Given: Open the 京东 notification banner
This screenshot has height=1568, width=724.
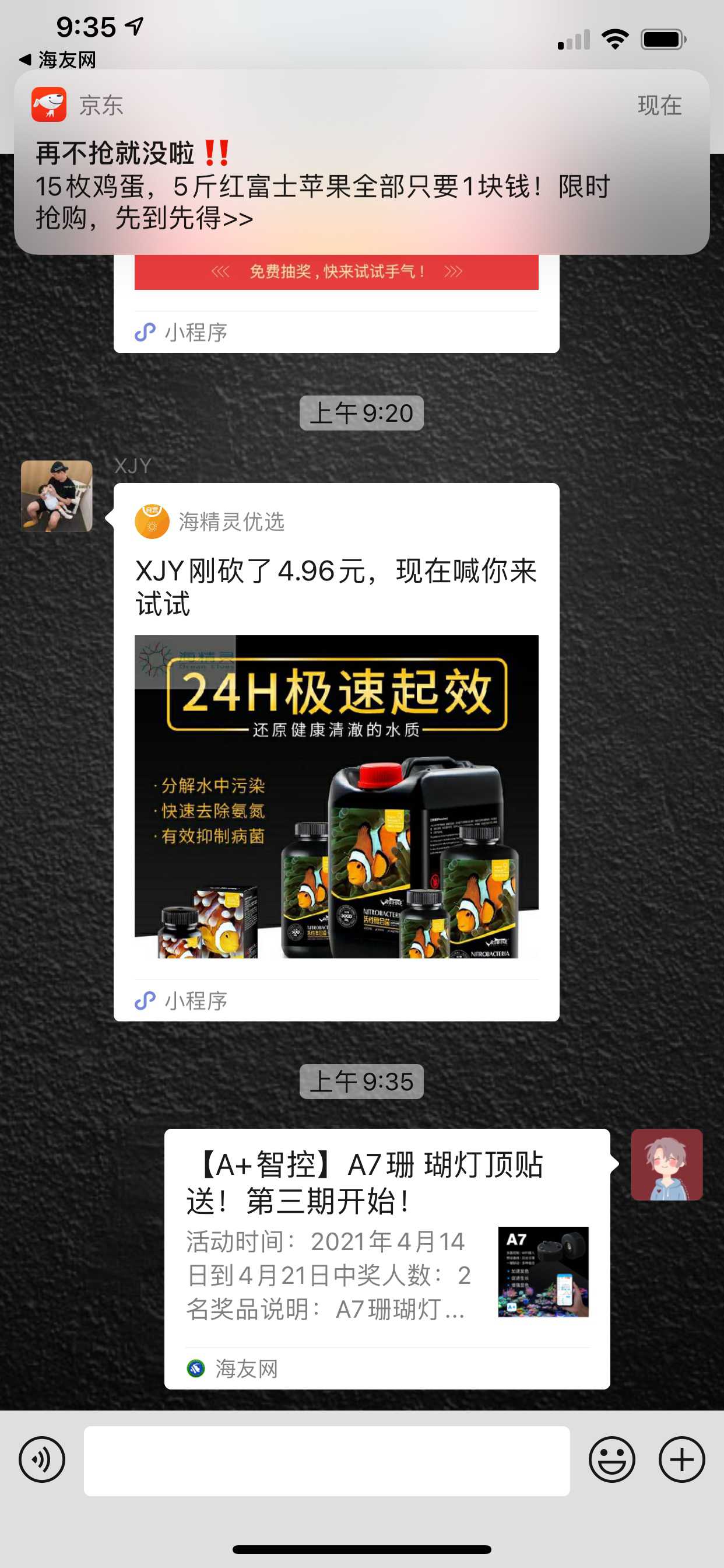Looking at the screenshot, I should tap(361, 163).
